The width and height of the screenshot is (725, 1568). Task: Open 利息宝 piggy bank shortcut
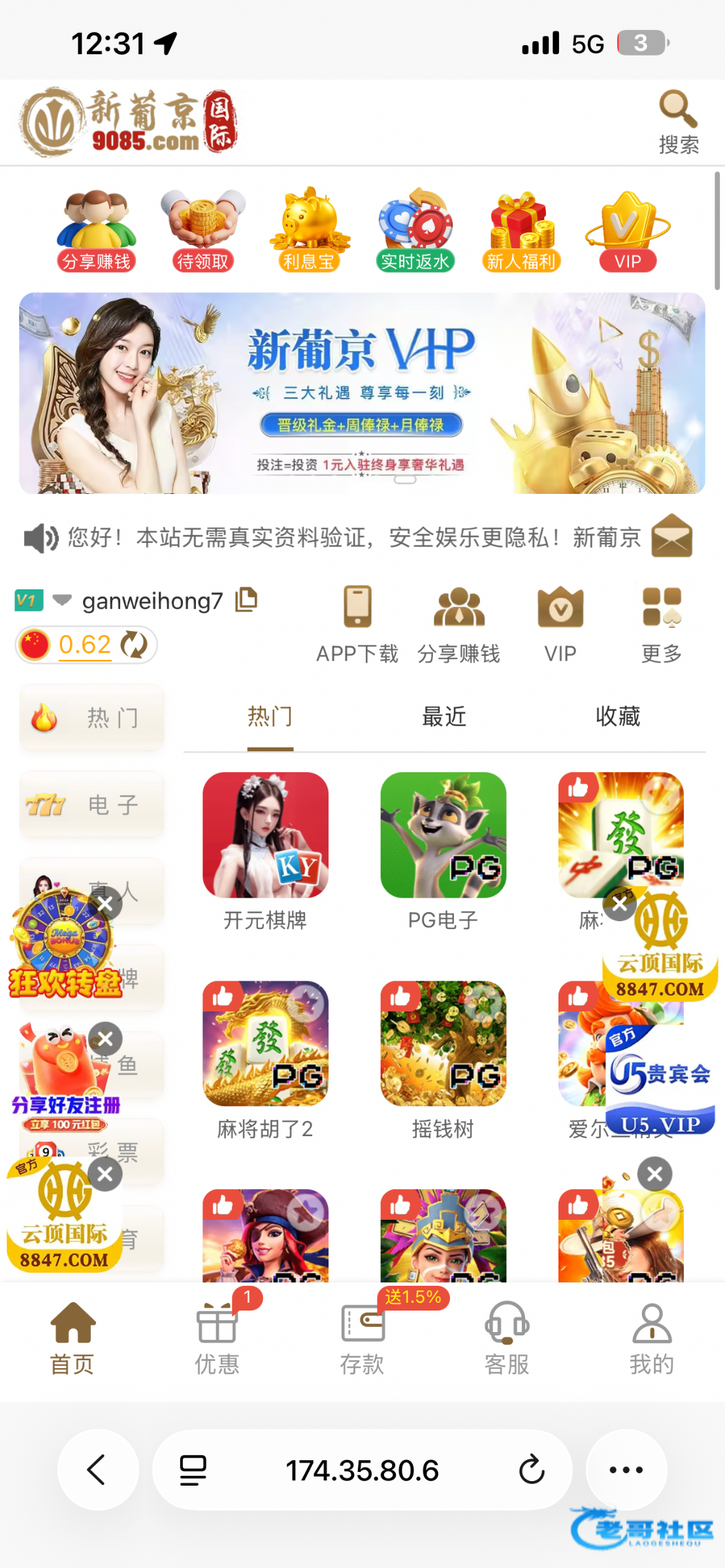click(x=309, y=230)
